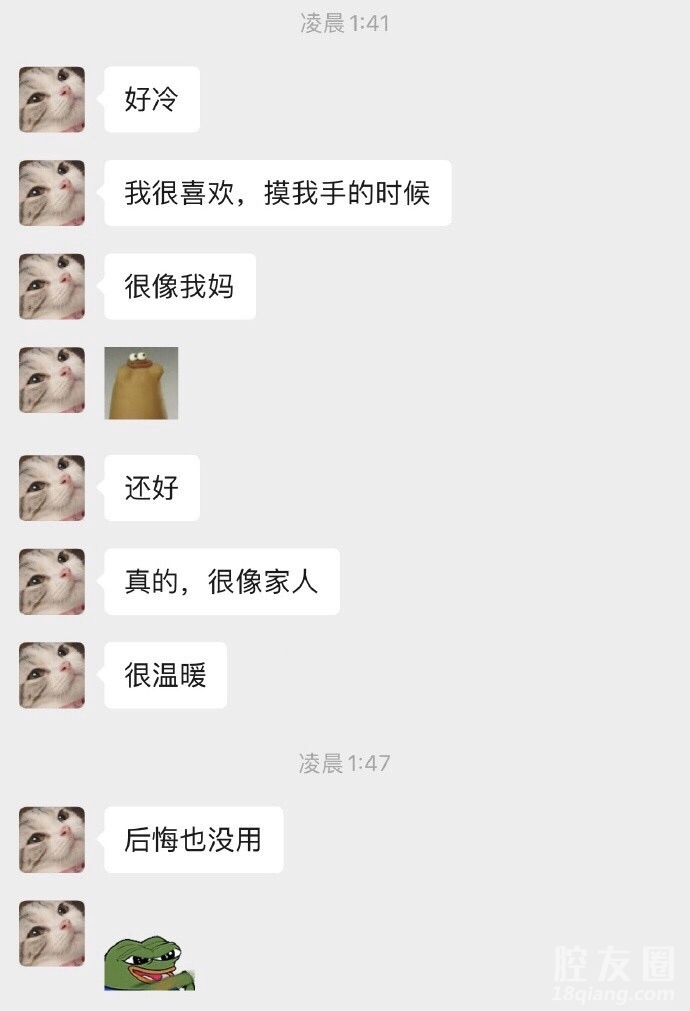Screen dimensions: 690x1011
Task: Tap avatar next to the "后悔也没用" message
Action: coord(52,840)
